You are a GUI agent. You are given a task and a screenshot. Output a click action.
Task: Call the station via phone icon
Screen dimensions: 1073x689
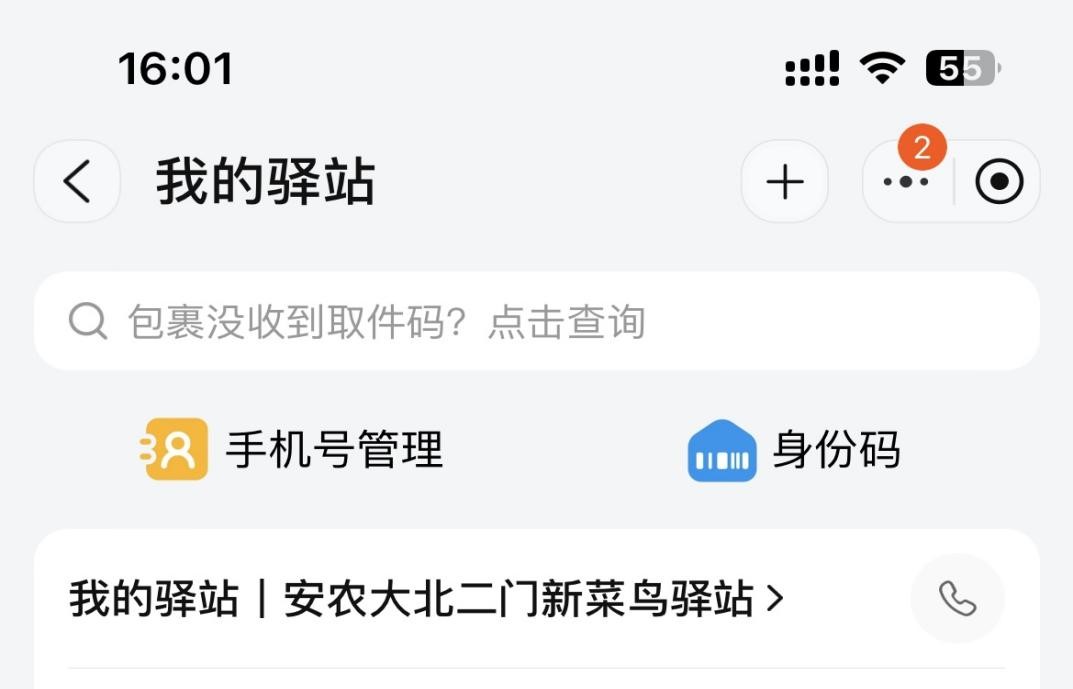[957, 600]
